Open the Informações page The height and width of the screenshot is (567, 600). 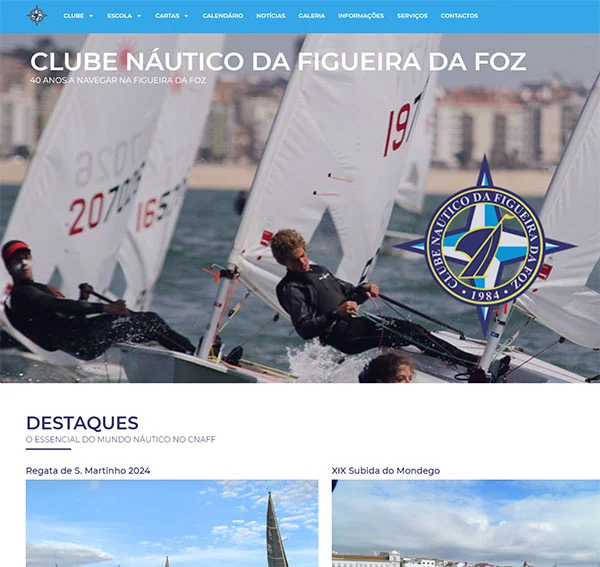pos(360,16)
